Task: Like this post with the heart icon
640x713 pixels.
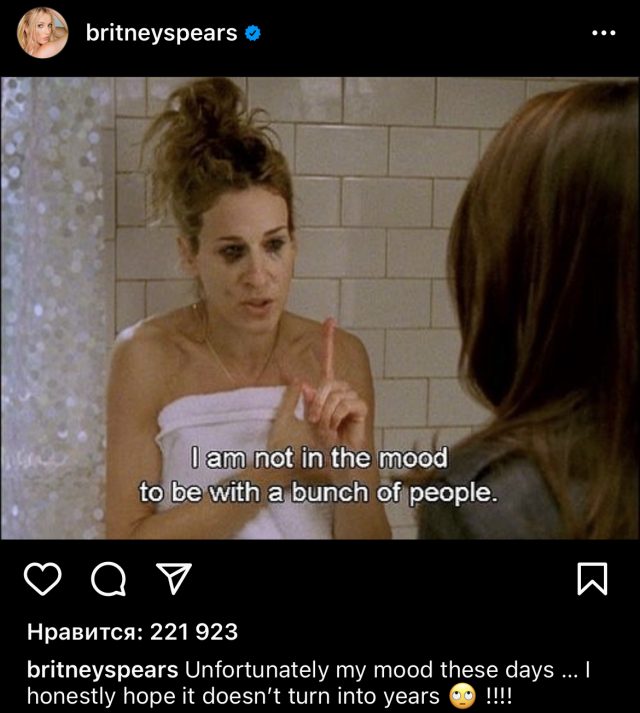Action: tap(42, 579)
